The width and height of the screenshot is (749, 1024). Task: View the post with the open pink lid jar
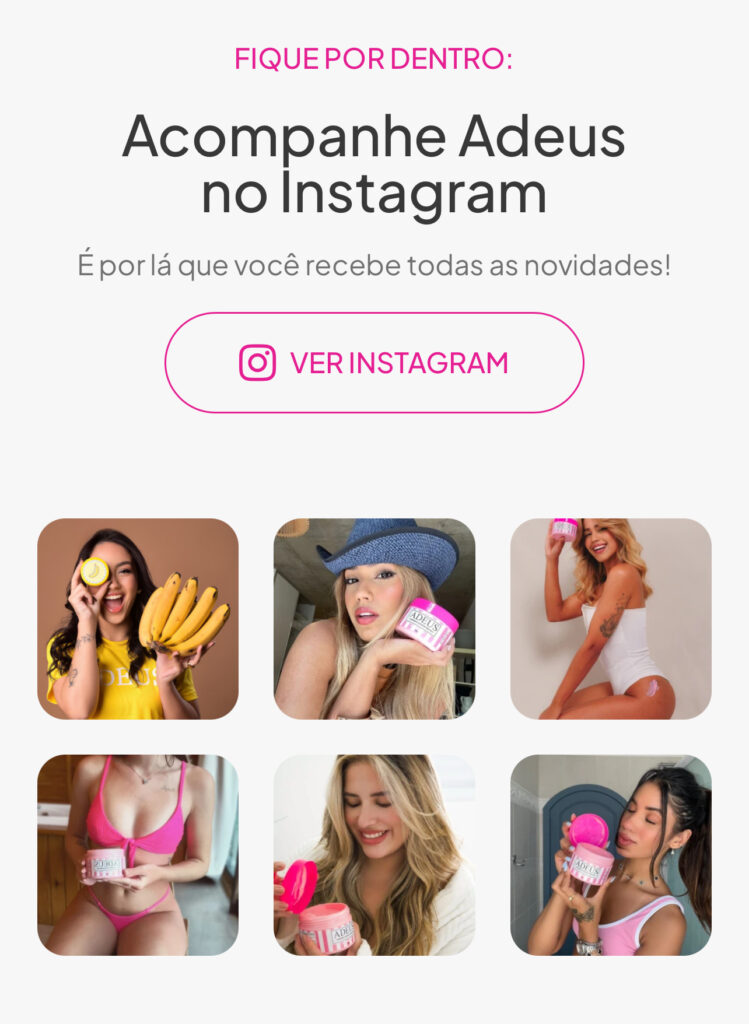point(374,854)
